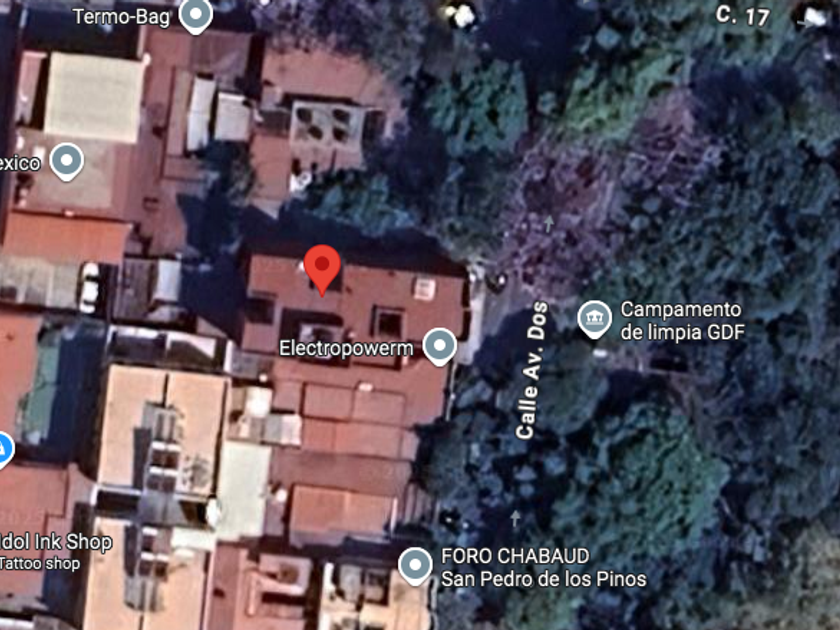This screenshot has width=840, height=630.
Task: Open the Electropowerm place marker
Action: (x=440, y=347)
